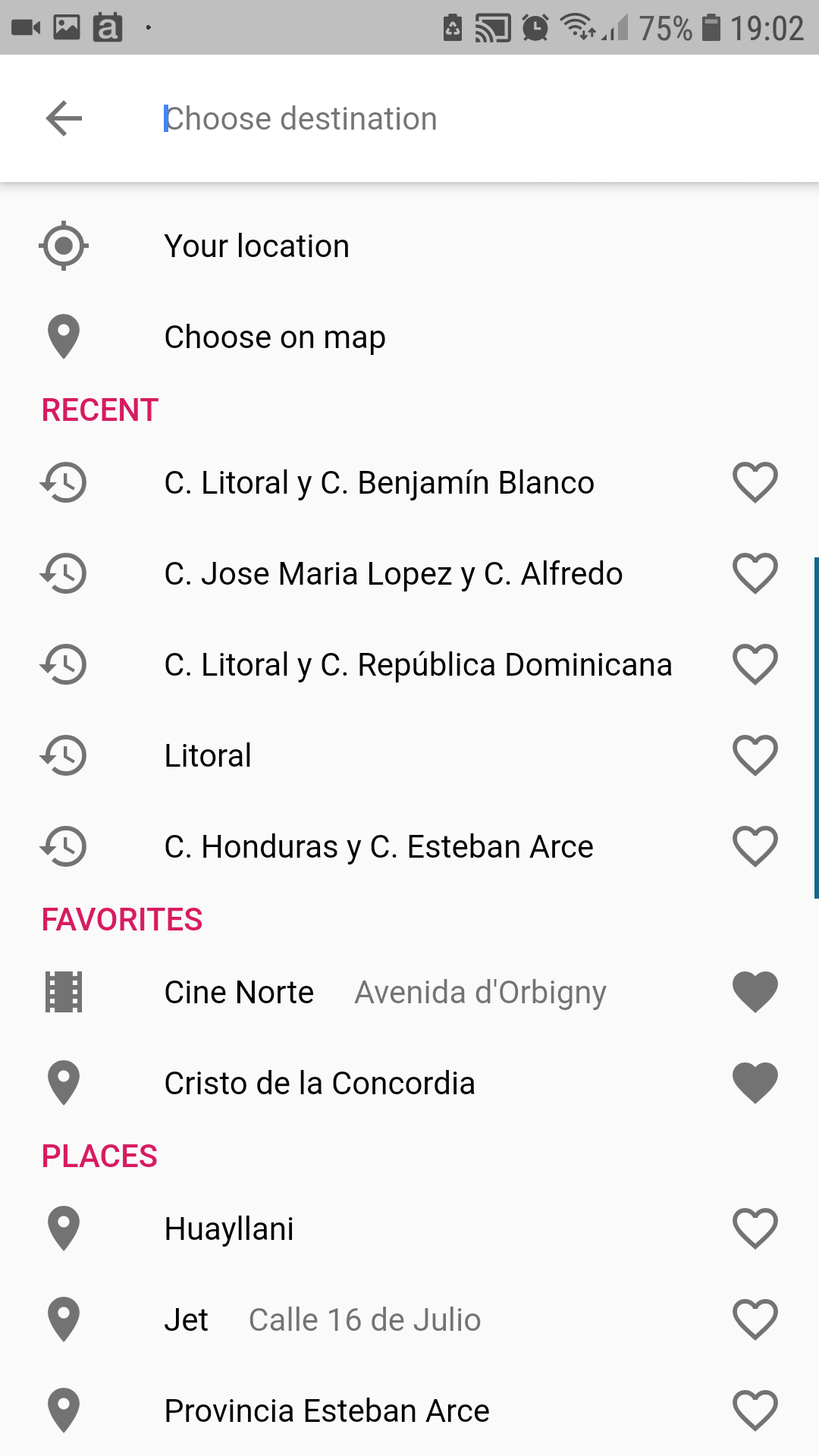Focus the Choose destination field
The image size is (819, 1456).
(x=455, y=119)
